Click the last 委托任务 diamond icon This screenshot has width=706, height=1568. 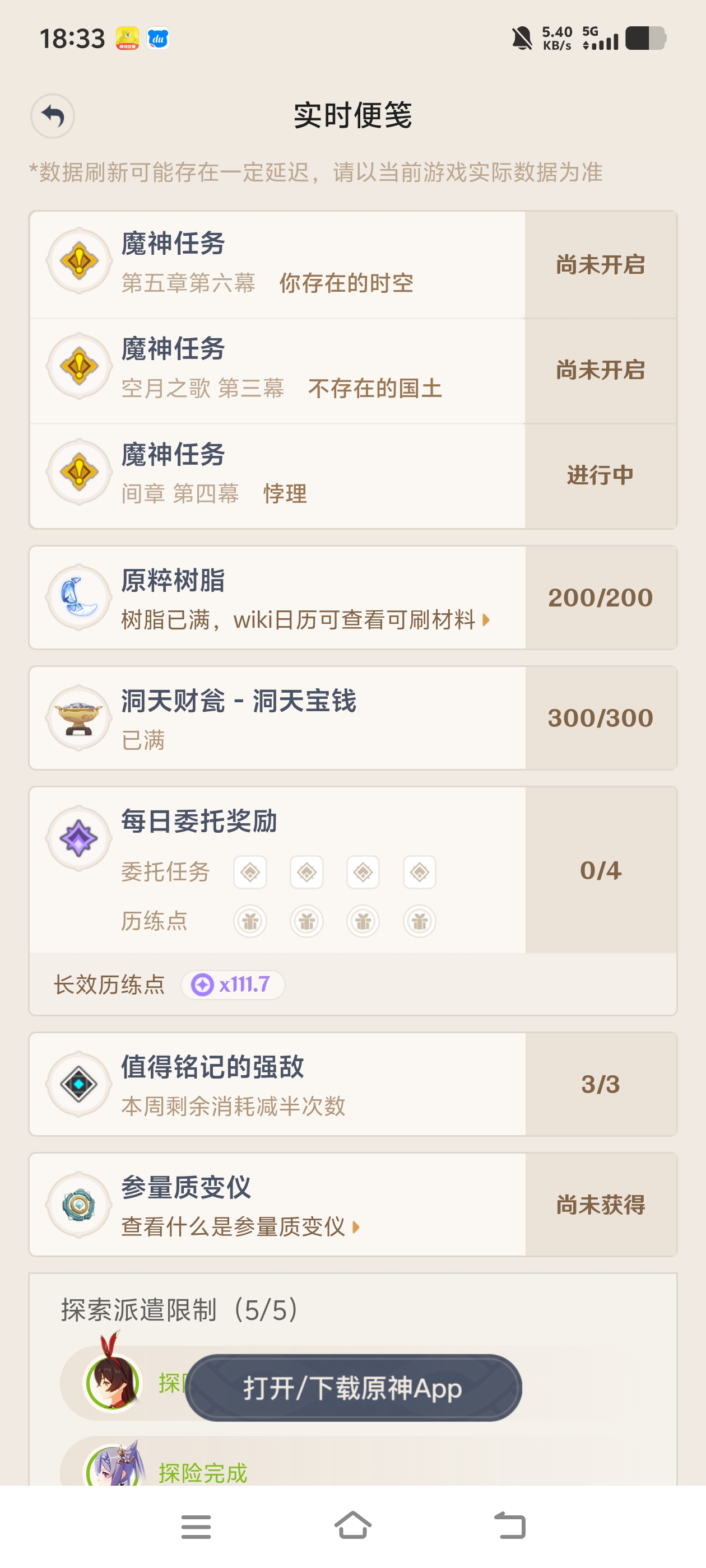(419, 872)
